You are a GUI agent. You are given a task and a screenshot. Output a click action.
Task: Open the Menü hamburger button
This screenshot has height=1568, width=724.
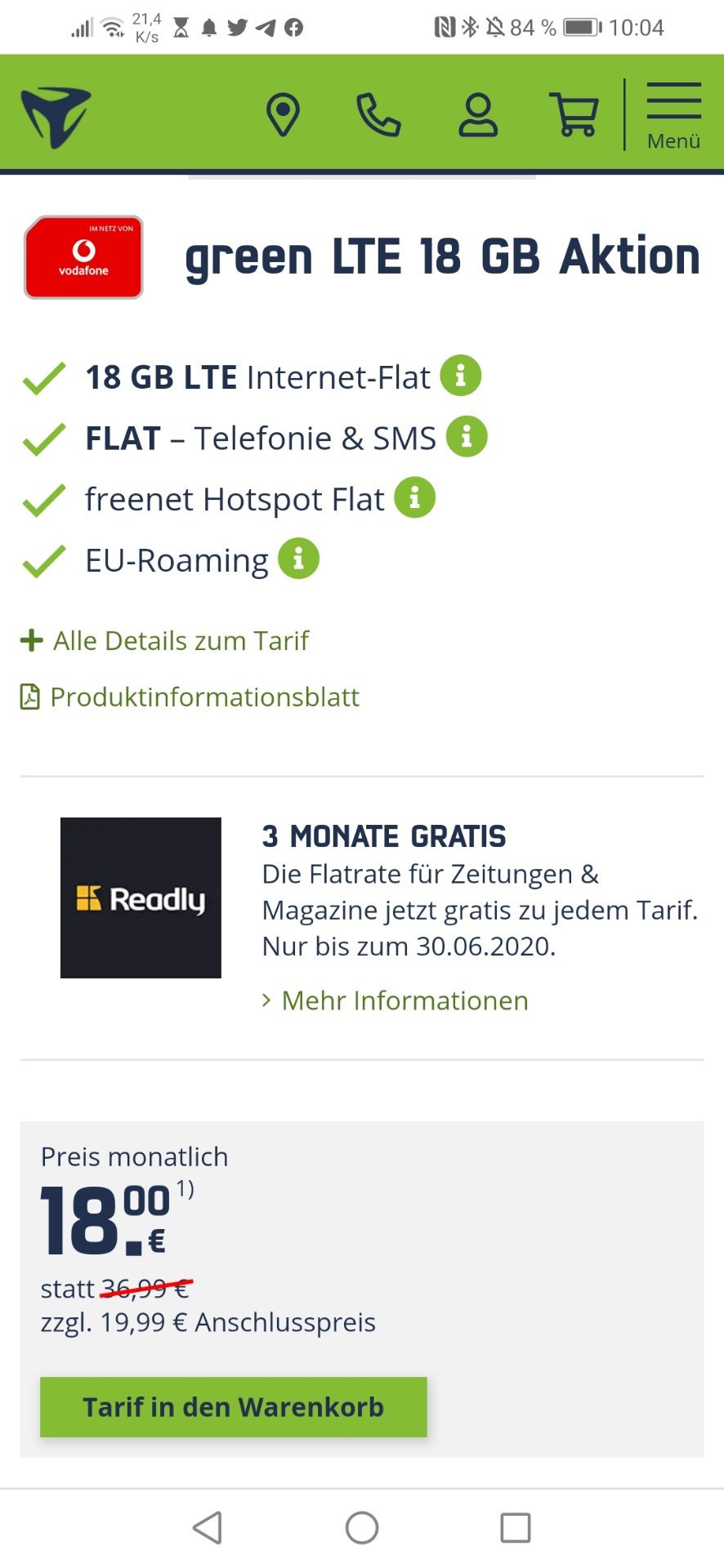[x=673, y=115]
